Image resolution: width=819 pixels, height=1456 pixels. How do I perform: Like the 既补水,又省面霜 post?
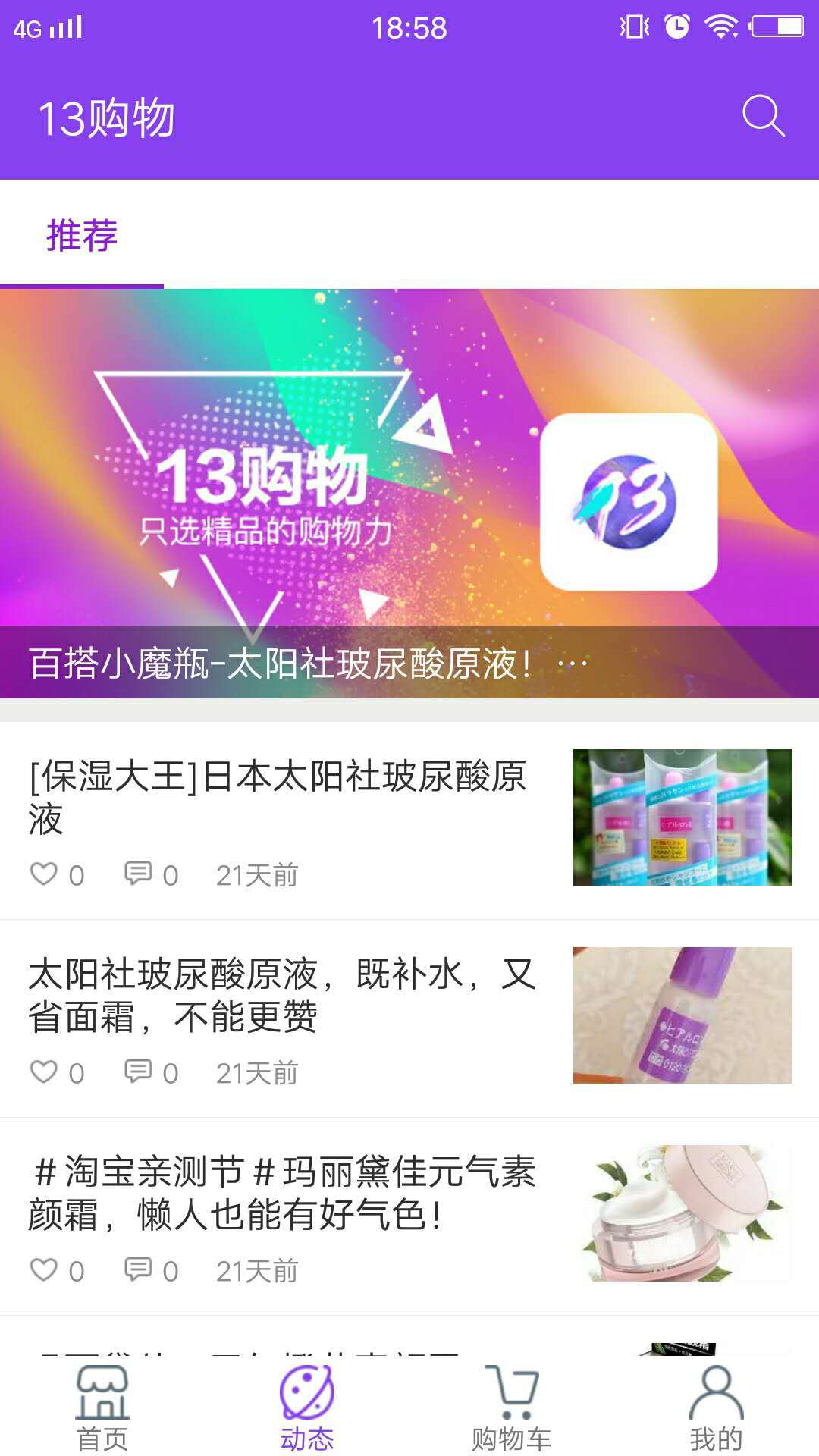tap(44, 1072)
